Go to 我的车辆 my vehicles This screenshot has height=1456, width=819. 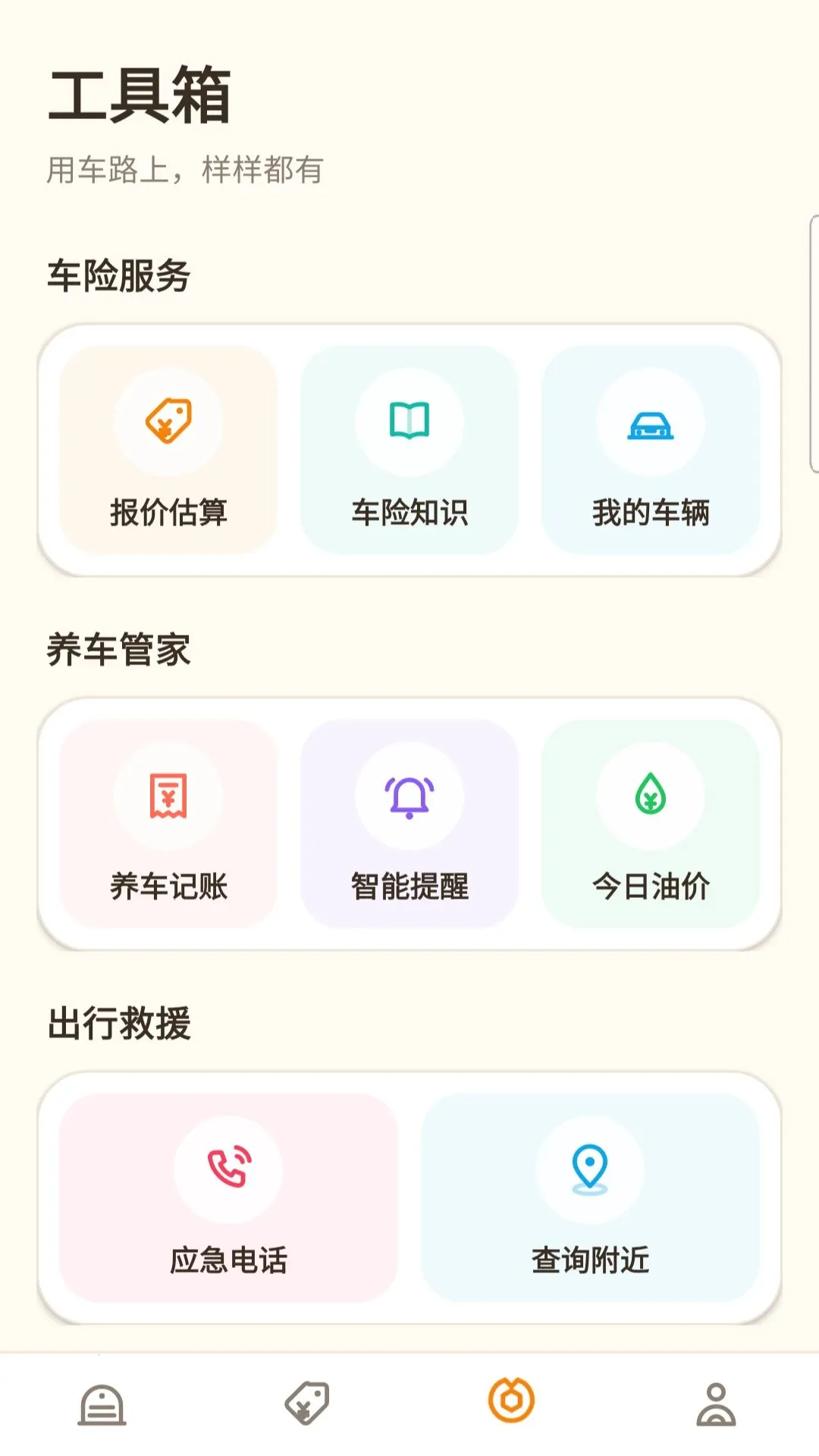pyautogui.click(x=651, y=450)
